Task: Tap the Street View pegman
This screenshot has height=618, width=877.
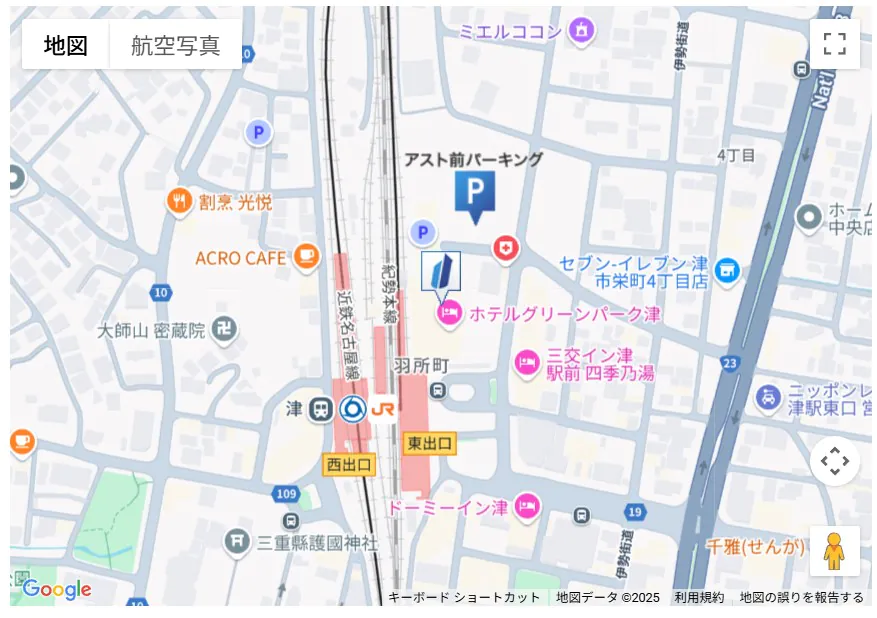Action: (834, 551)
